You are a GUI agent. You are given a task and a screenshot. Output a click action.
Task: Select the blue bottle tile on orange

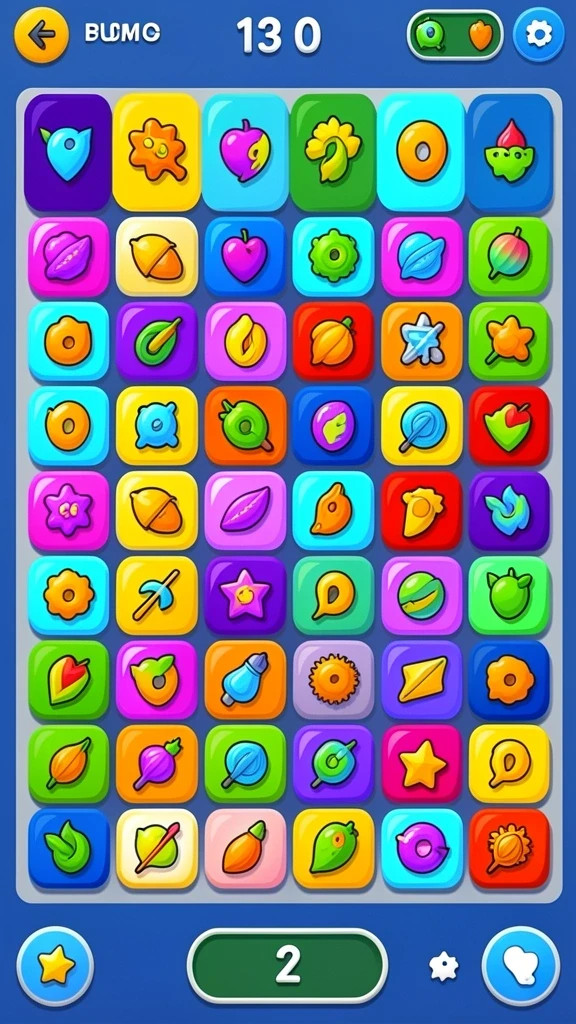245,680
